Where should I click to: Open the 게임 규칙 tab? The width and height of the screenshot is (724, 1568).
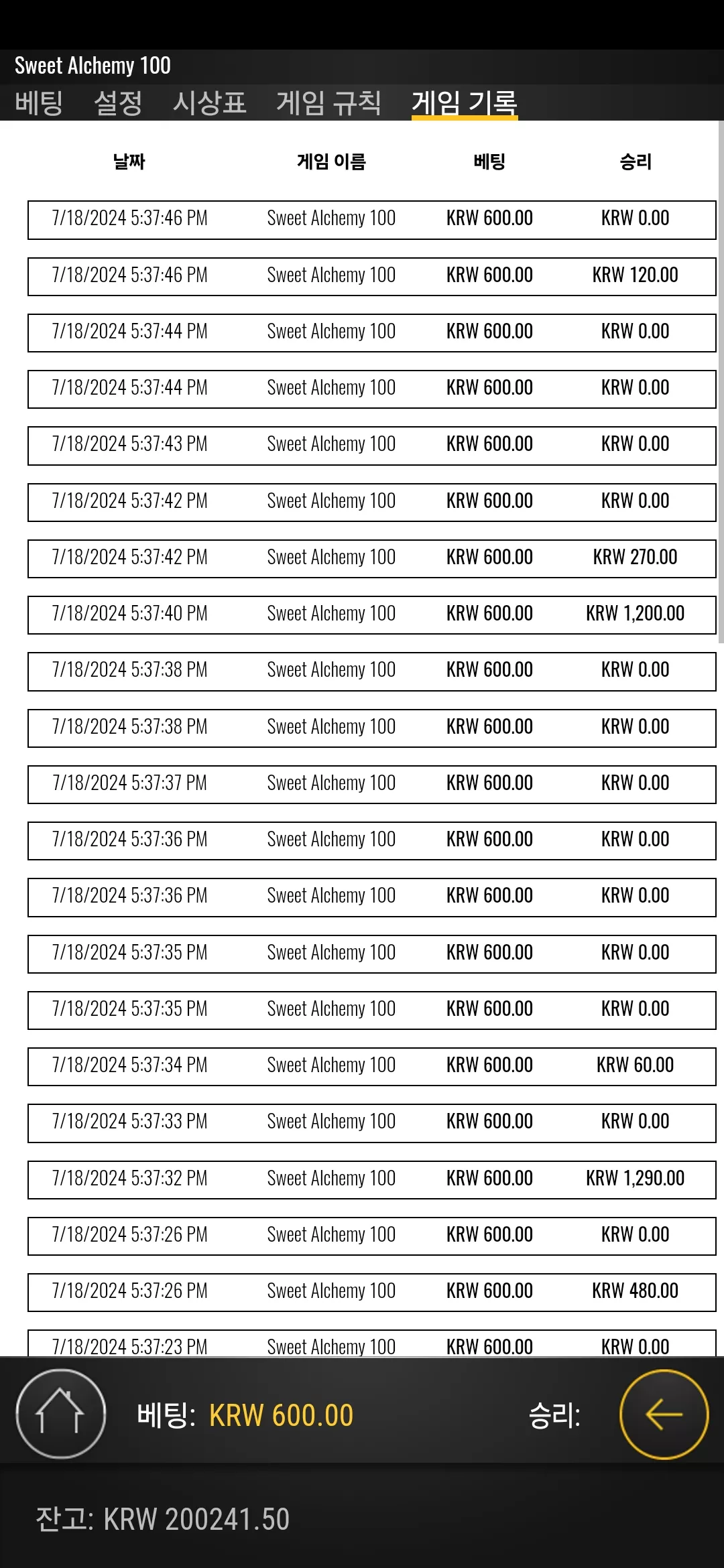tap(329, 103)
